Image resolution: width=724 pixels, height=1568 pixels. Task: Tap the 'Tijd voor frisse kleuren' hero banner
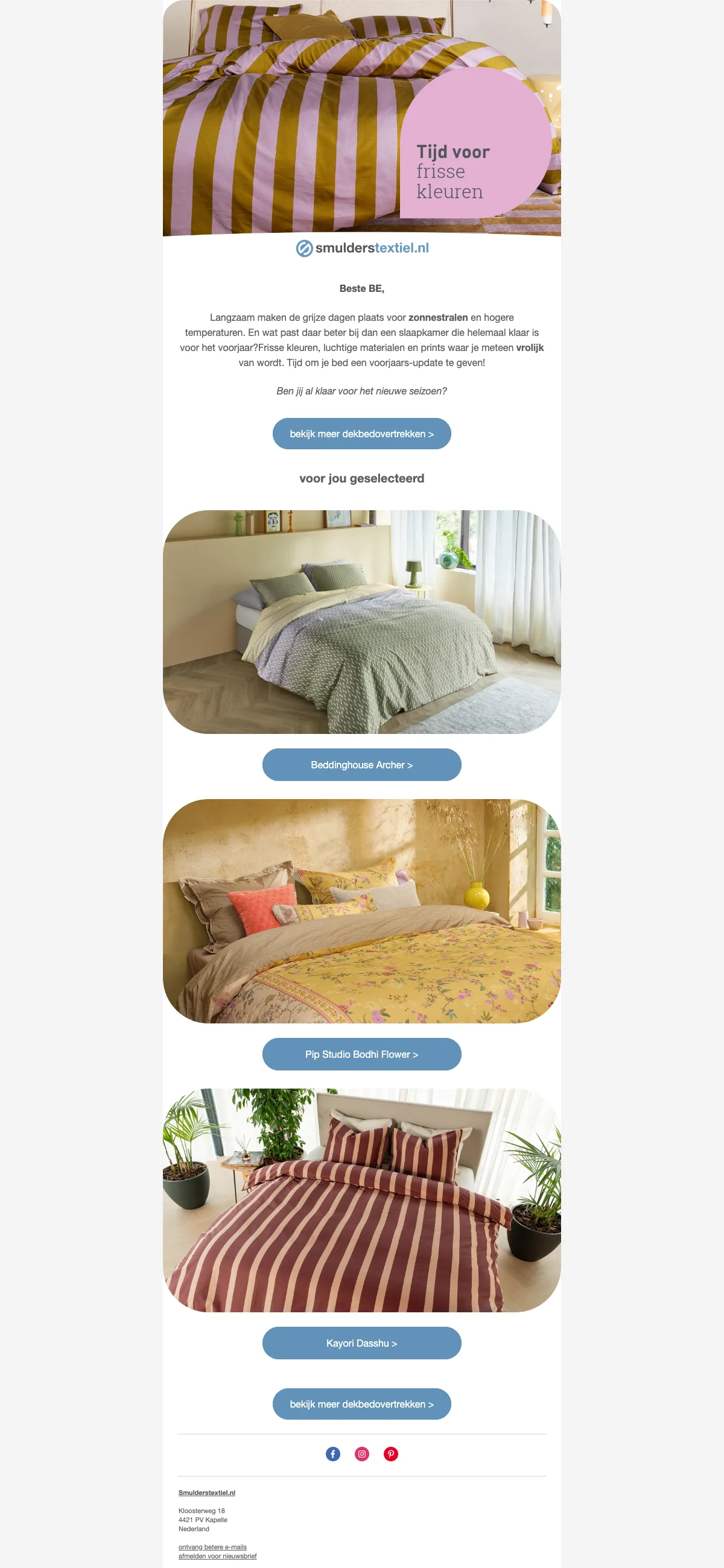click(361, 118)
